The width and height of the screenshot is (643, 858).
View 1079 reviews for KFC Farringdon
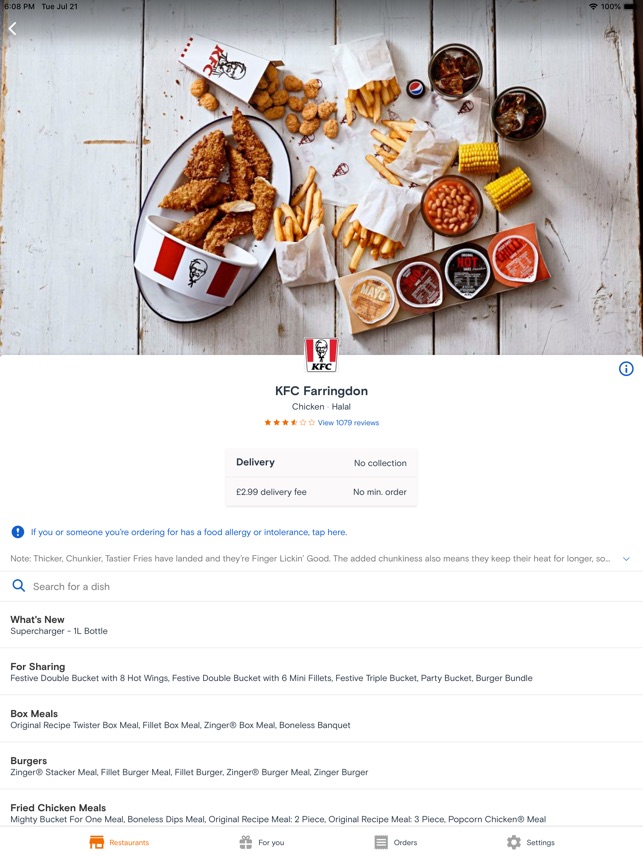click(348, 423)
